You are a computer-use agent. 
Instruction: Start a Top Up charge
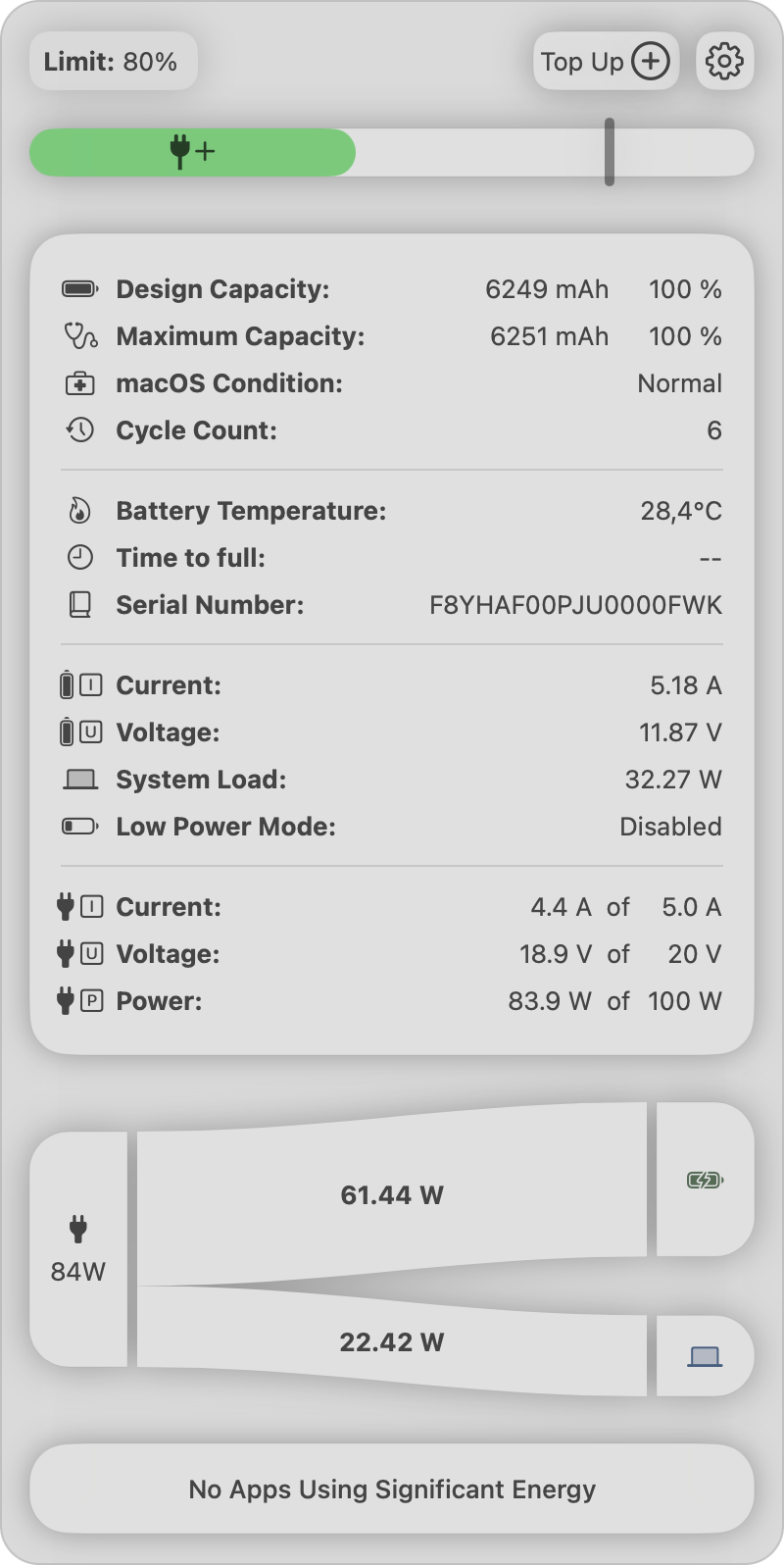pos(606,62)
